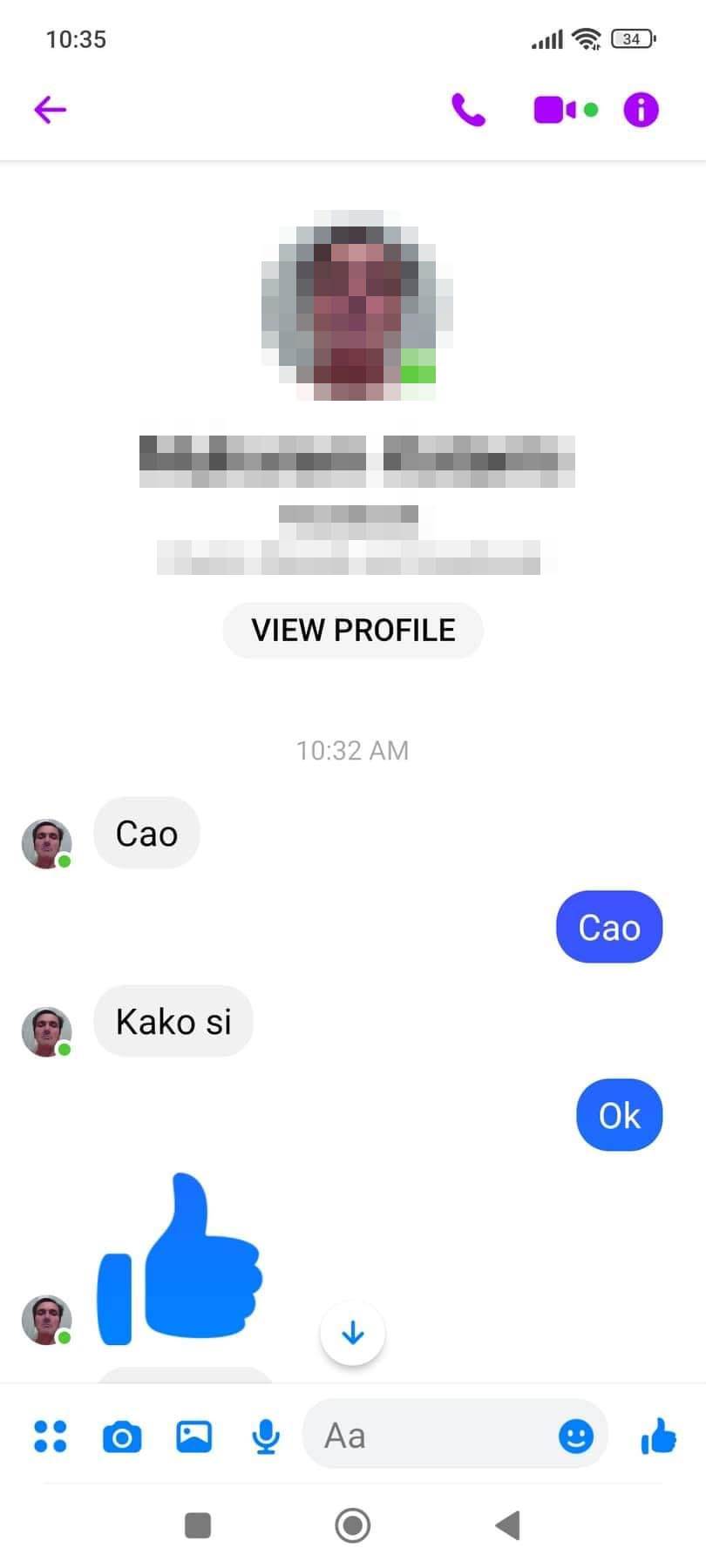Open the system recent apps view
Image resolution: width=706 pixels, height=1568 pixels.
198,1525
